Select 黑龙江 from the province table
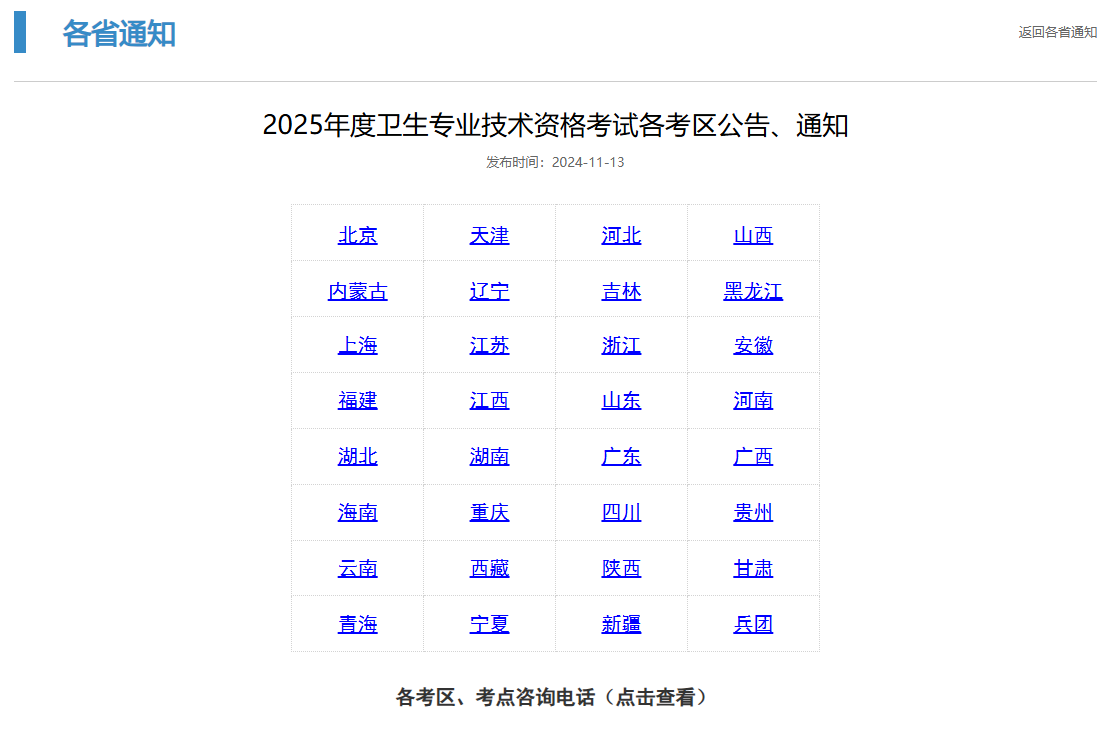This screenshot has height=740, width=1110. (x=753, y=292)
